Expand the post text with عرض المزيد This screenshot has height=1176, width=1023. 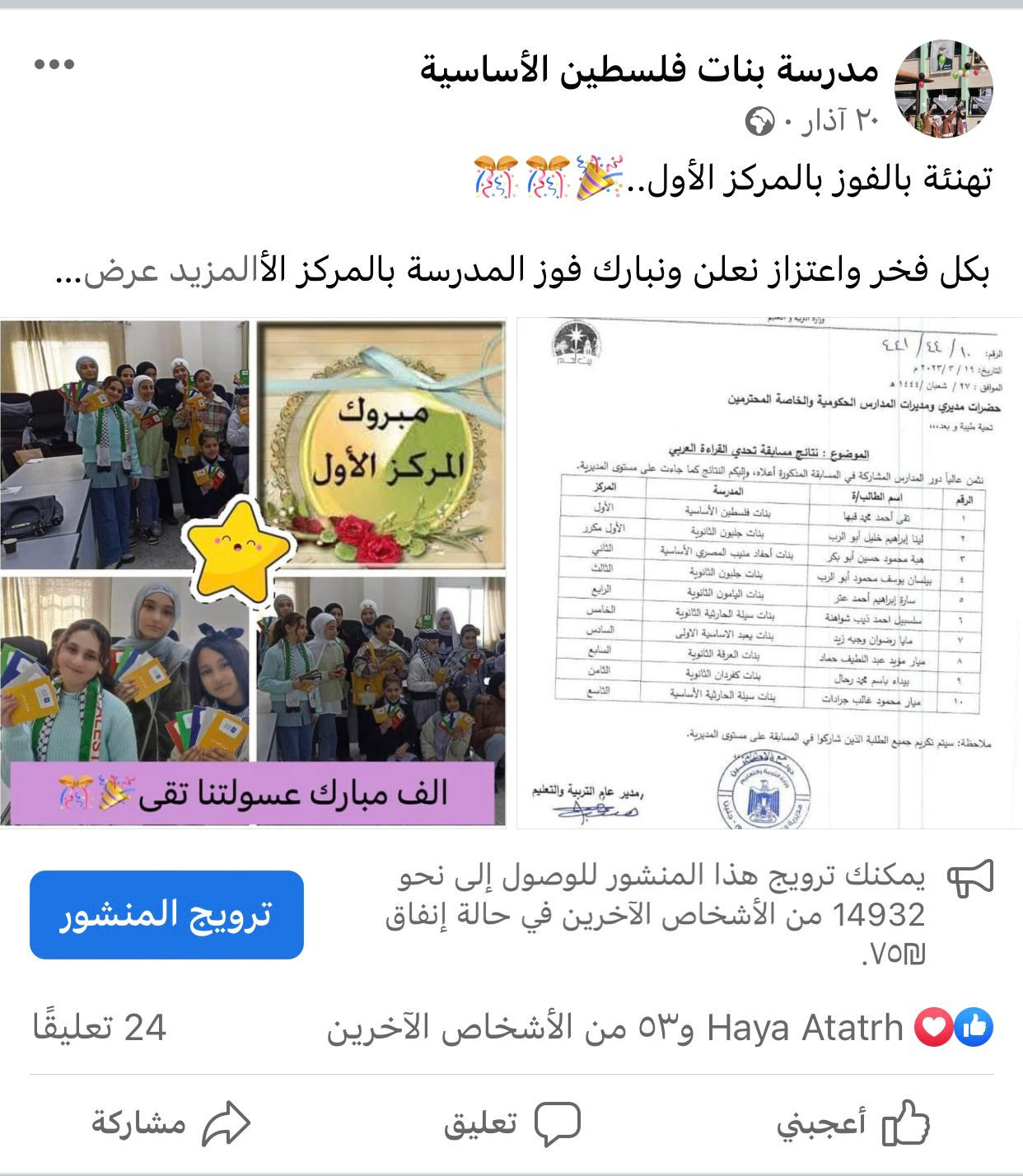[156, 270]
